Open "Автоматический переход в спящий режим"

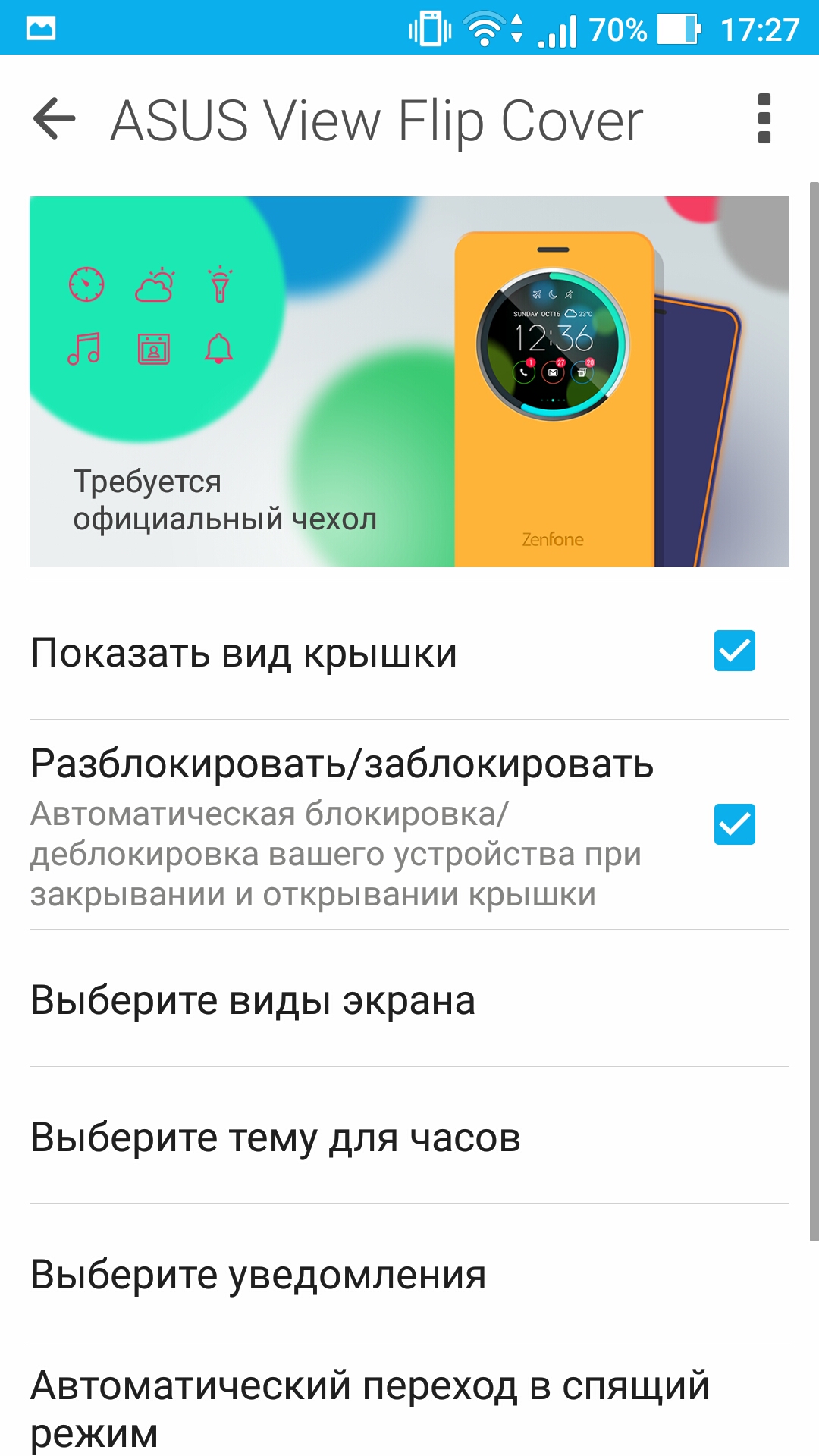pyautogui.click(x=409, y=1399)
